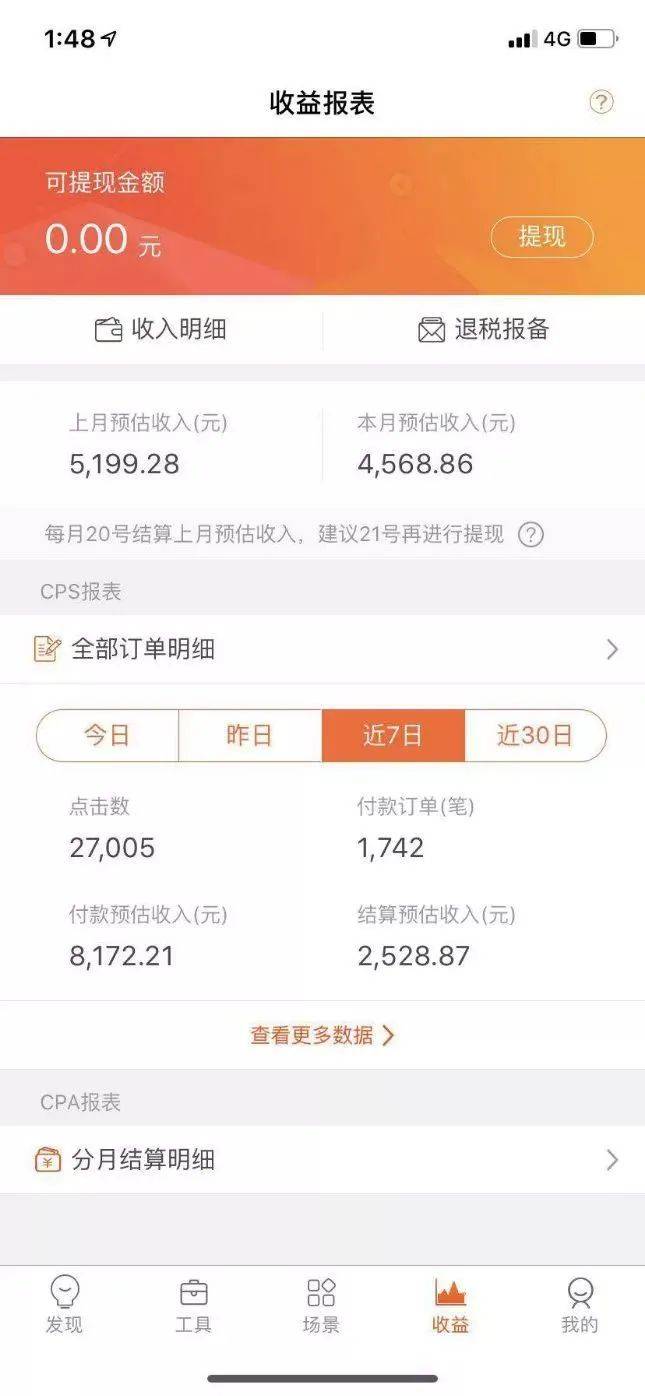The width and height of the screenshot is (645, 1396).
Task: Select the 近7日 segment
Action: click(x=393, y=736)
